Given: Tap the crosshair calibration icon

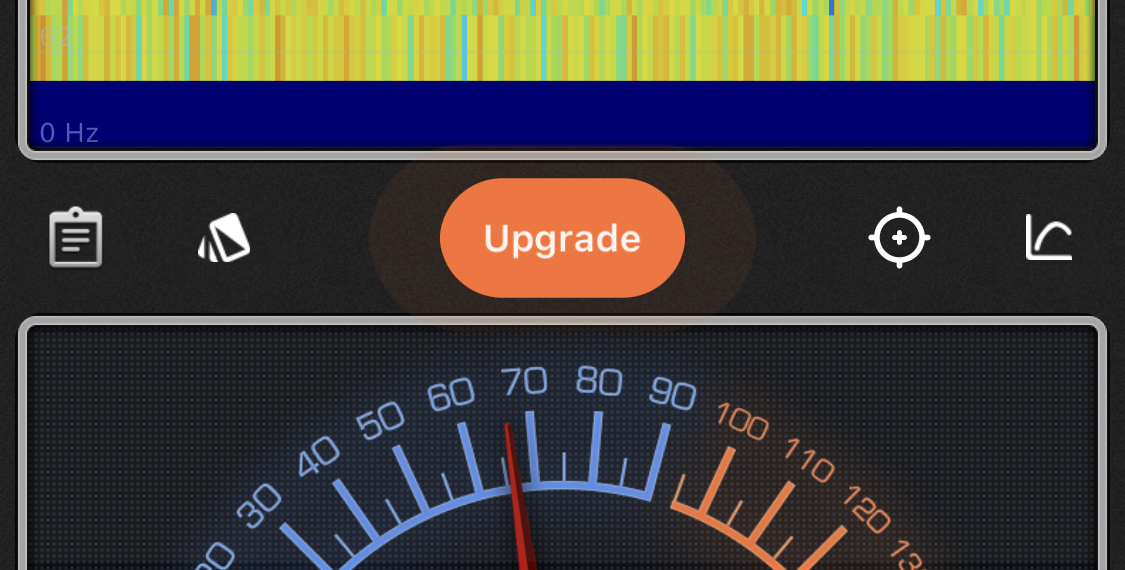Looking at the screenshot, I should coord(899,238).
